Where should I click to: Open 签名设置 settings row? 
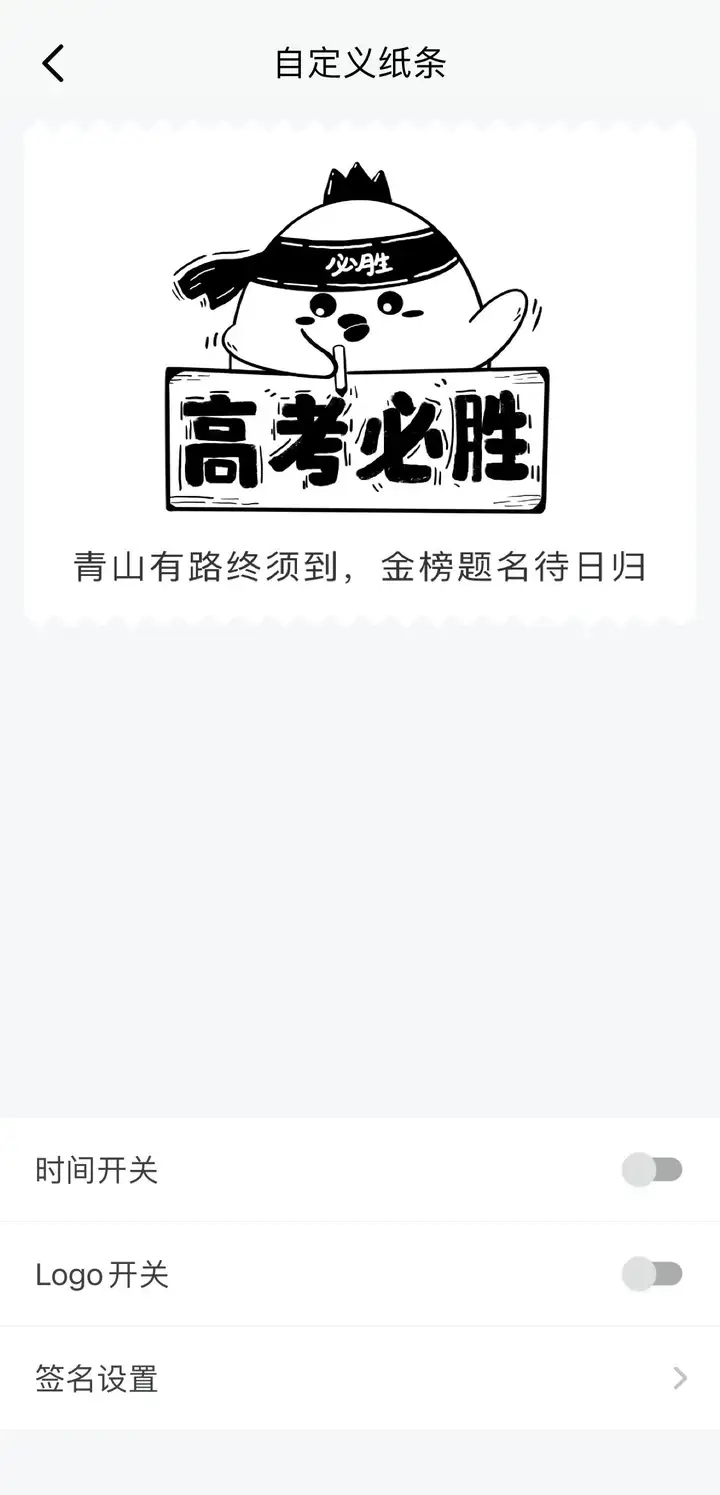(x=360, y=1378)
